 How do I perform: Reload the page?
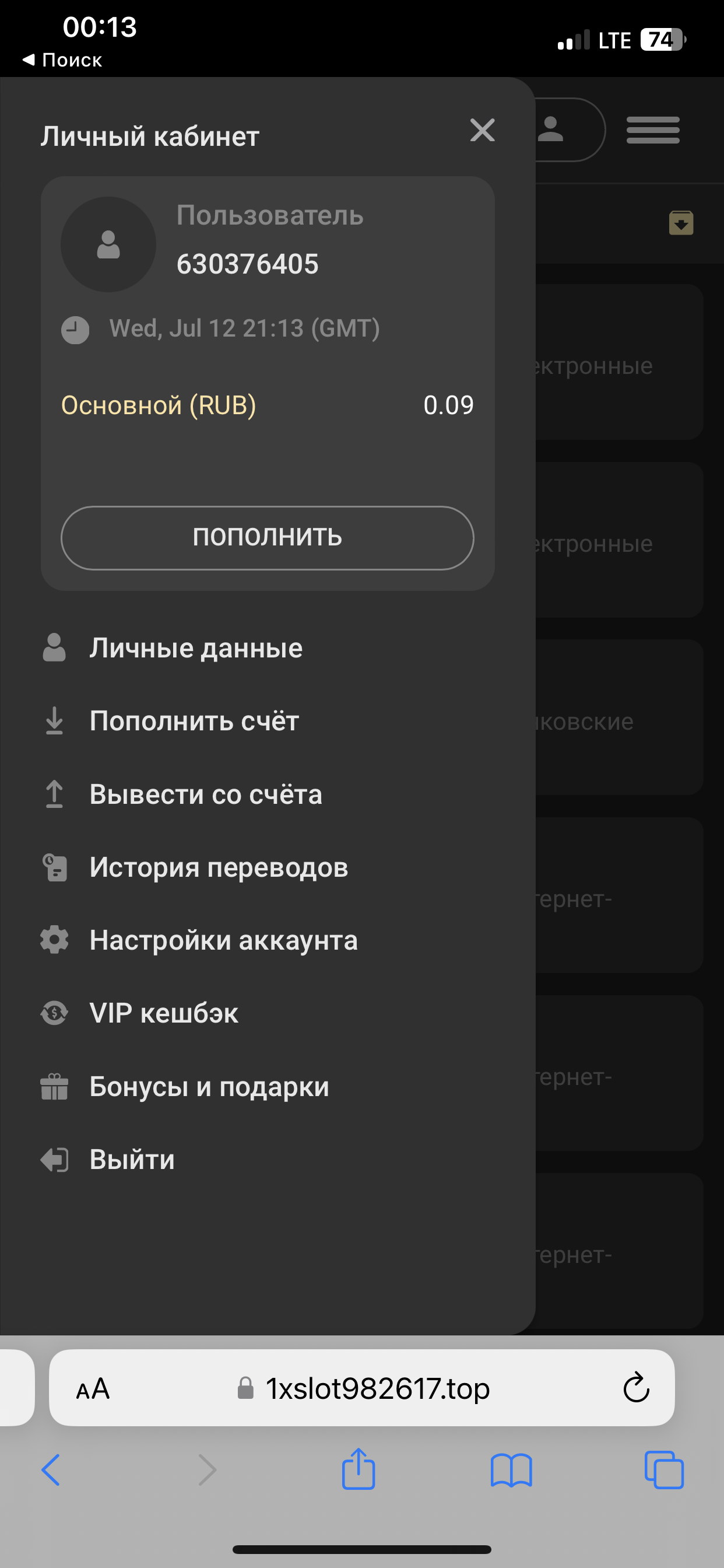click(x=636, y=1388)
